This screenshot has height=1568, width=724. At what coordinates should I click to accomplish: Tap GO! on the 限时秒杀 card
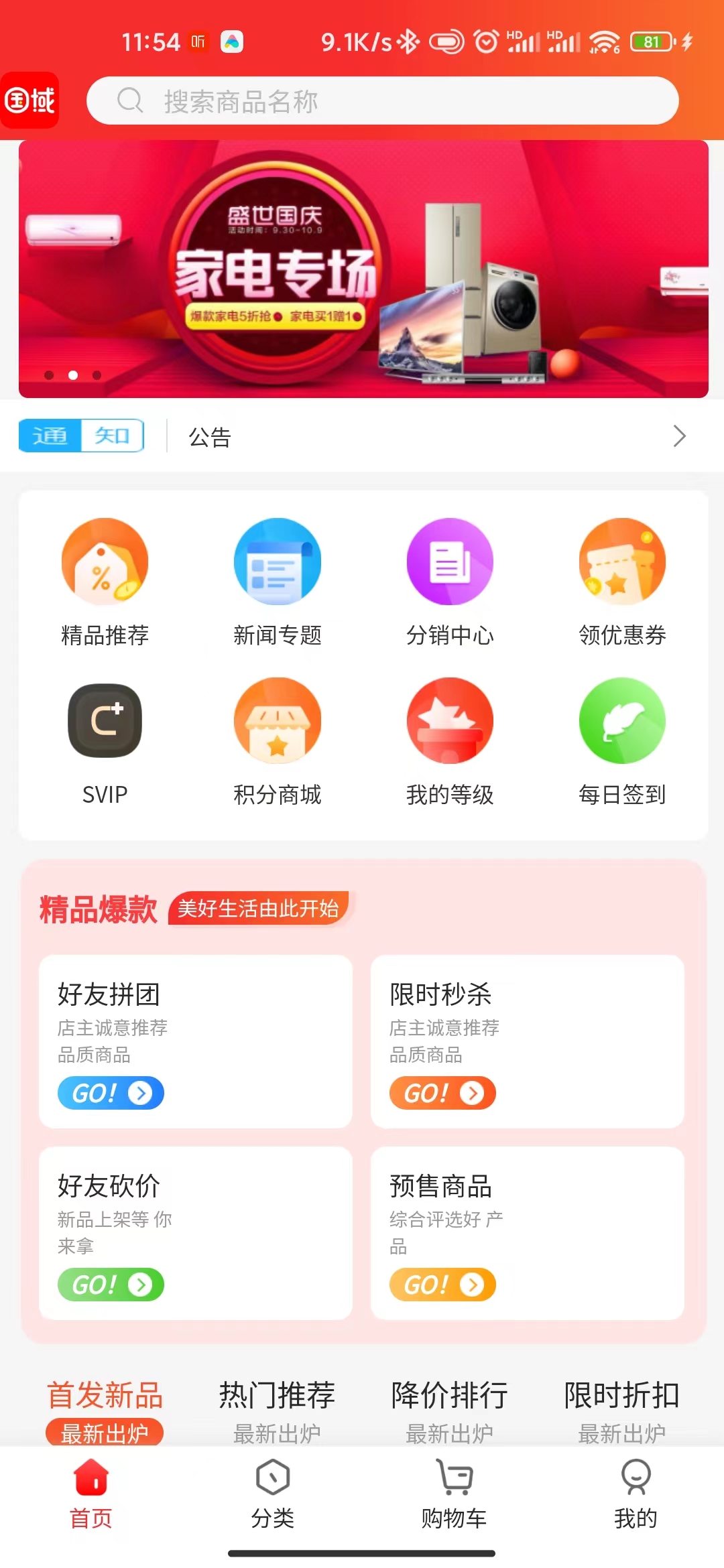442,1093
